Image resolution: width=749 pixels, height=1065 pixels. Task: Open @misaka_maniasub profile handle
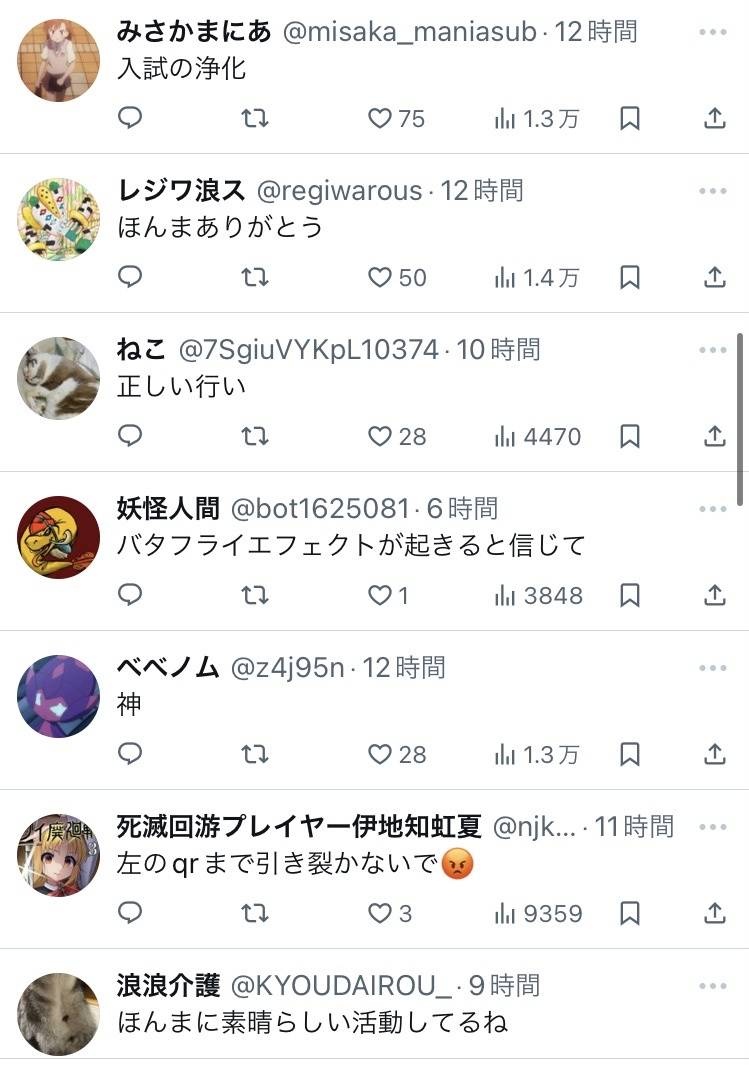[x=410, y=31]
